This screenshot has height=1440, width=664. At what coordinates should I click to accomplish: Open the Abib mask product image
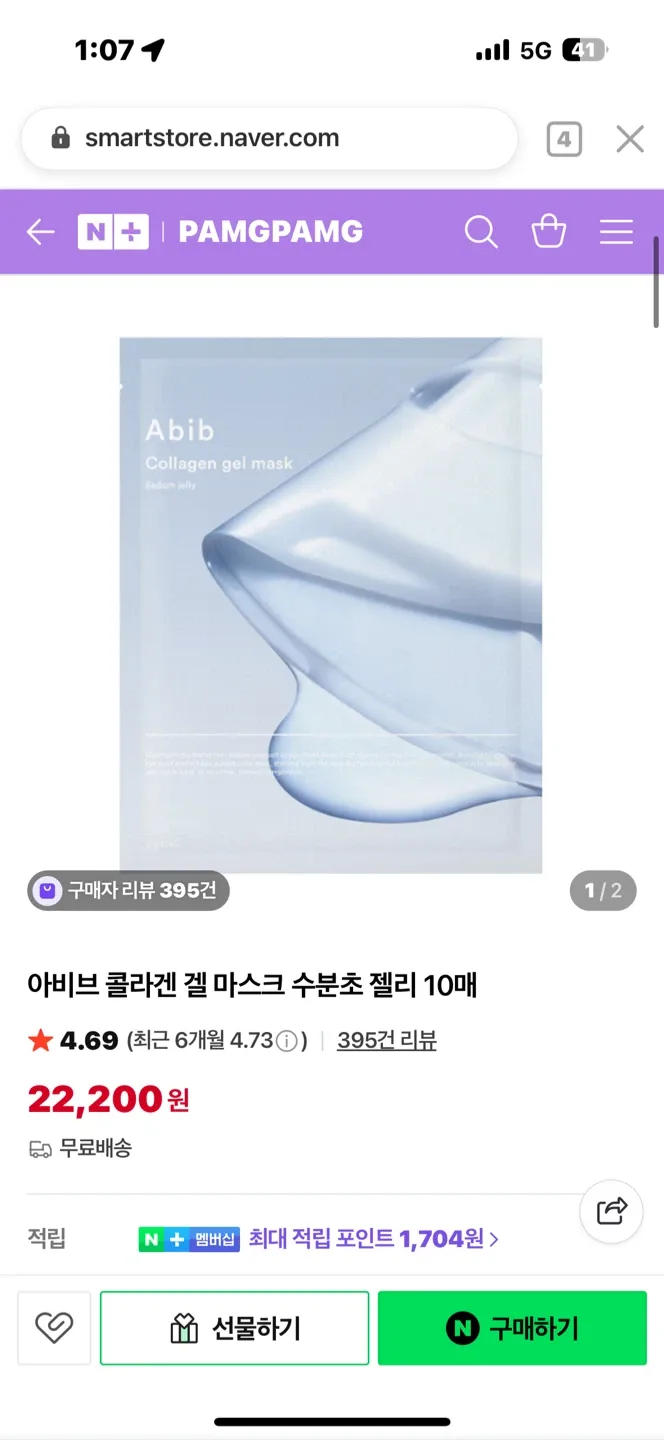tap(331, 605)
